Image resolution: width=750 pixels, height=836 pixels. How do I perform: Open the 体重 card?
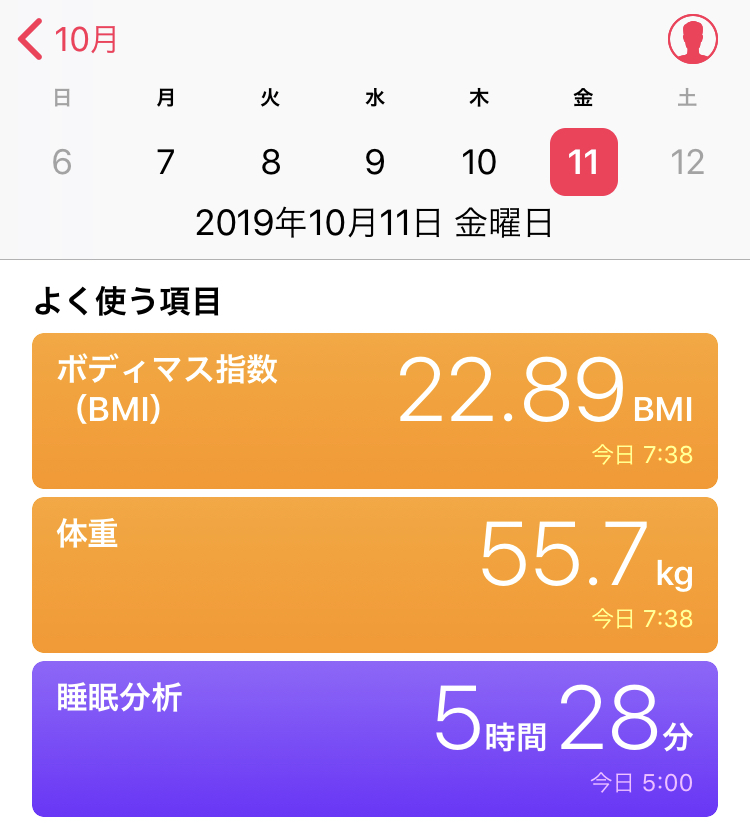click(375, 575)
